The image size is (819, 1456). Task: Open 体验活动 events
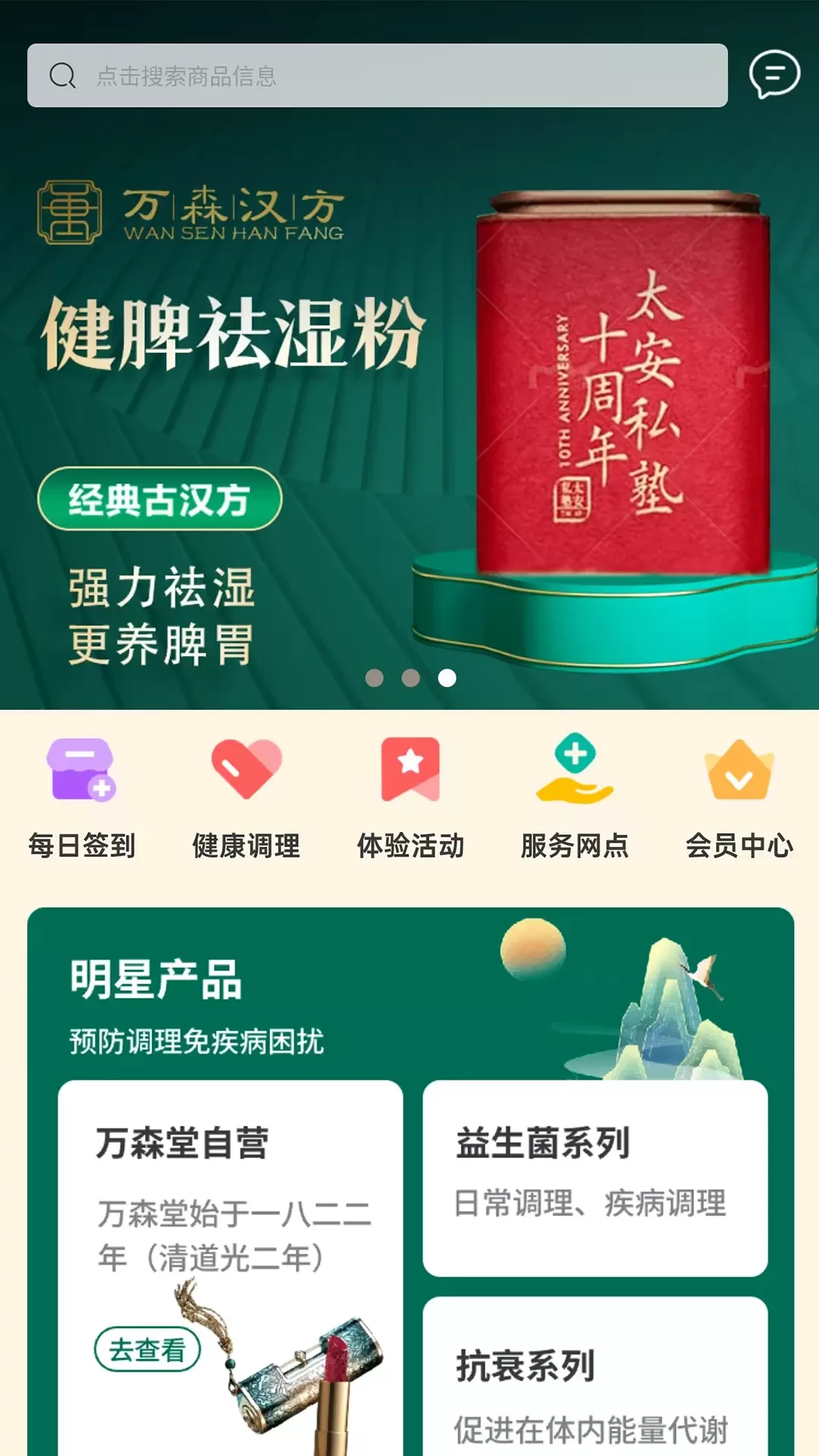[x=410, y=798]
